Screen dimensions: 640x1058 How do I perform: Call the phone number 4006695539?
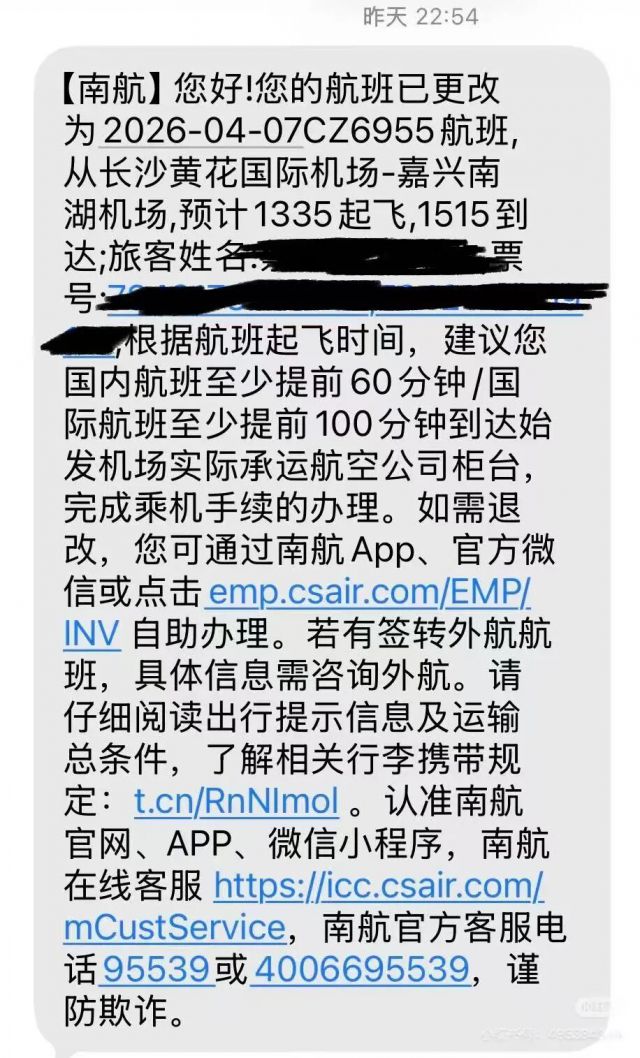pos(360,968)
